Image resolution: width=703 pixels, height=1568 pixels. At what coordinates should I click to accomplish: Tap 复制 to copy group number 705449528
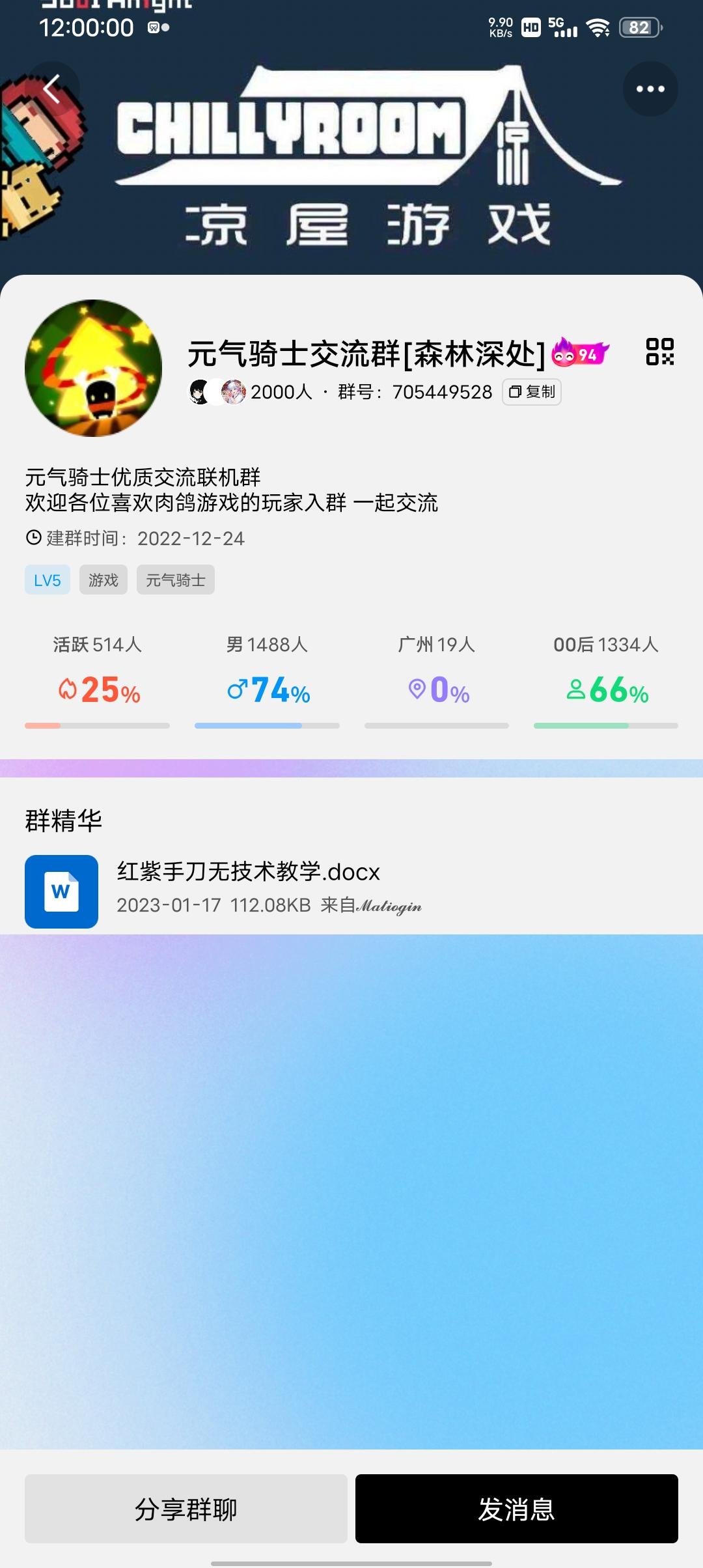tap(532, 392)
